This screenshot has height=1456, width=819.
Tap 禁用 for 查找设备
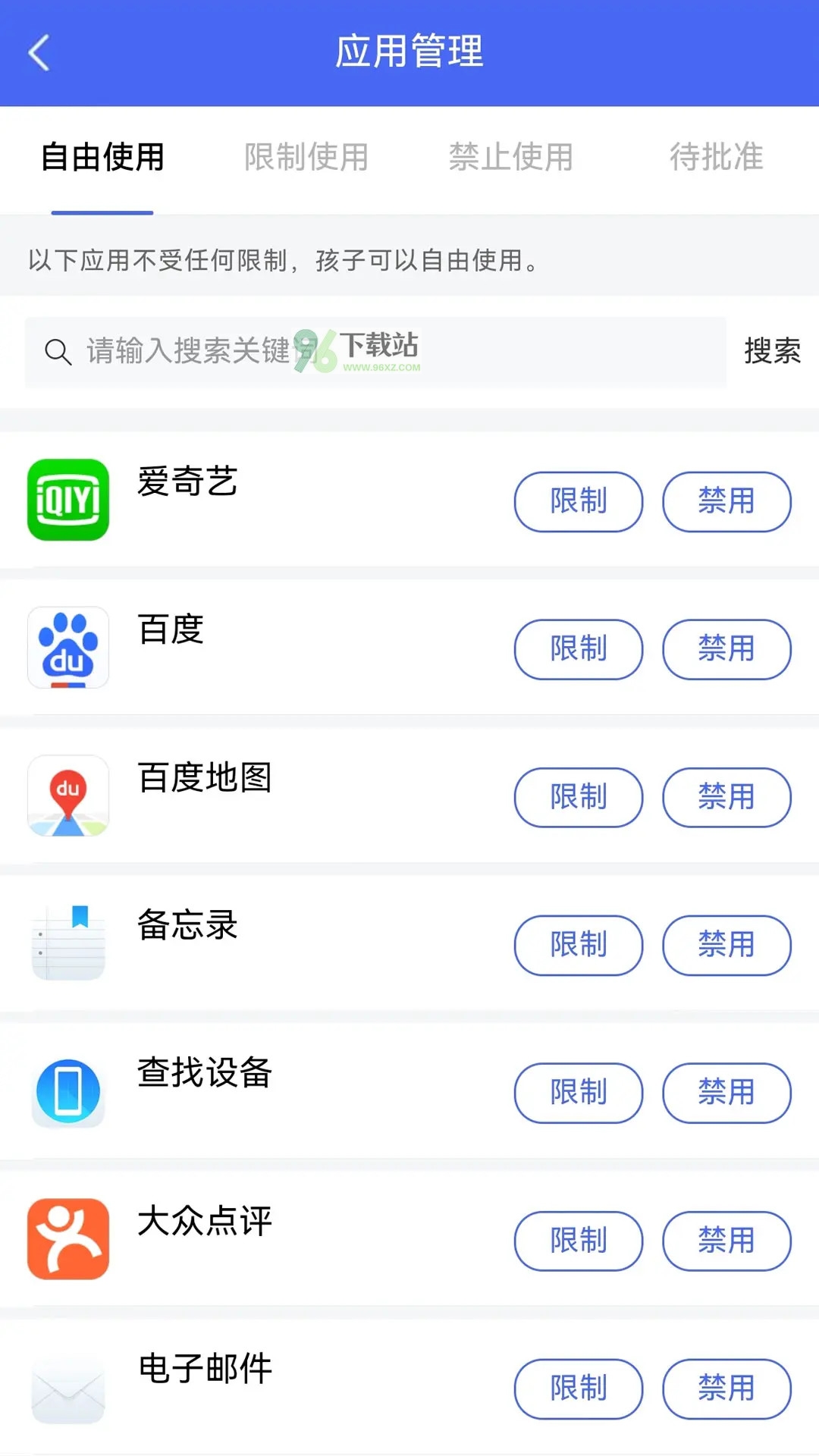tap(726, 1093)
